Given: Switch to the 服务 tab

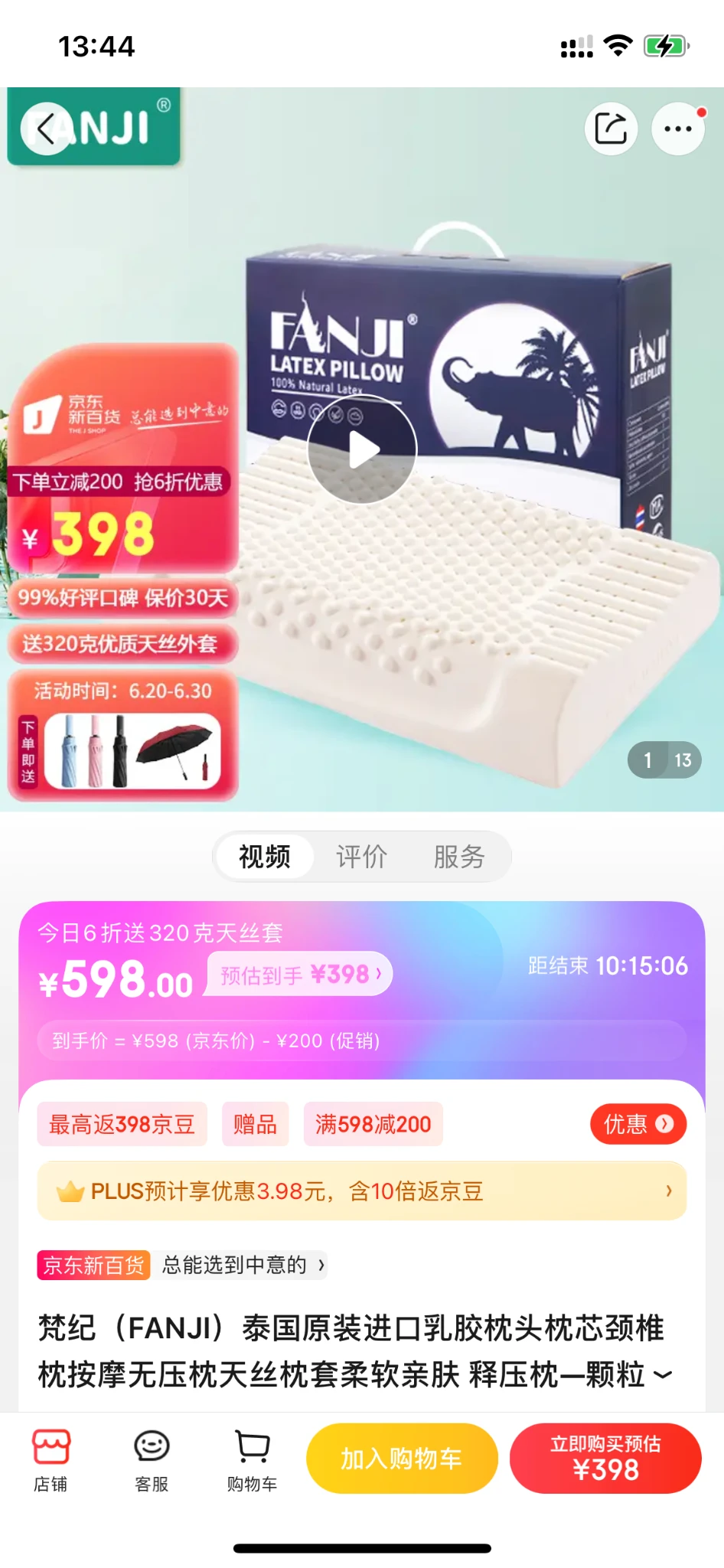Looking at the screenshot, I should tap(459, 857).
